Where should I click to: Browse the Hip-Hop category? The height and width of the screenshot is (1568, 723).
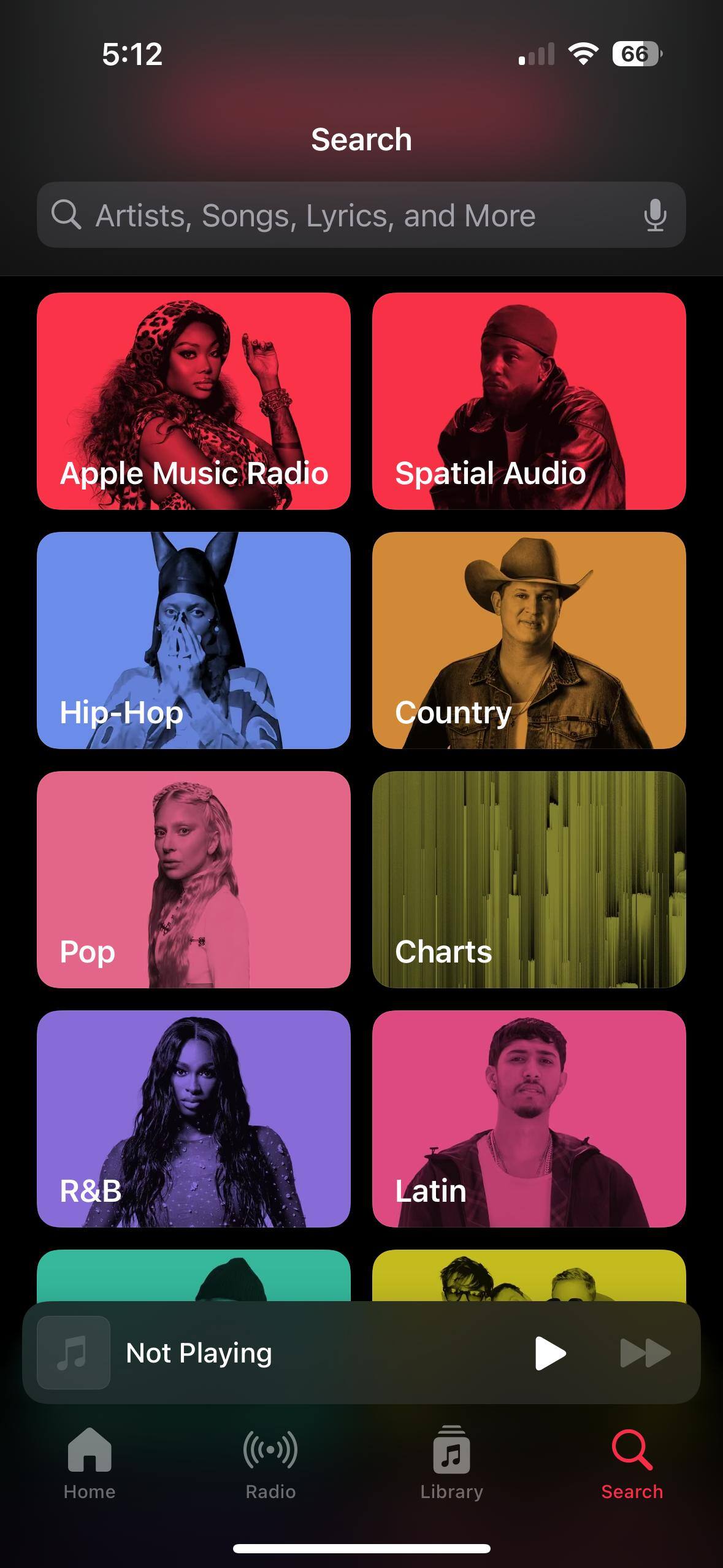tap(194, 640)
